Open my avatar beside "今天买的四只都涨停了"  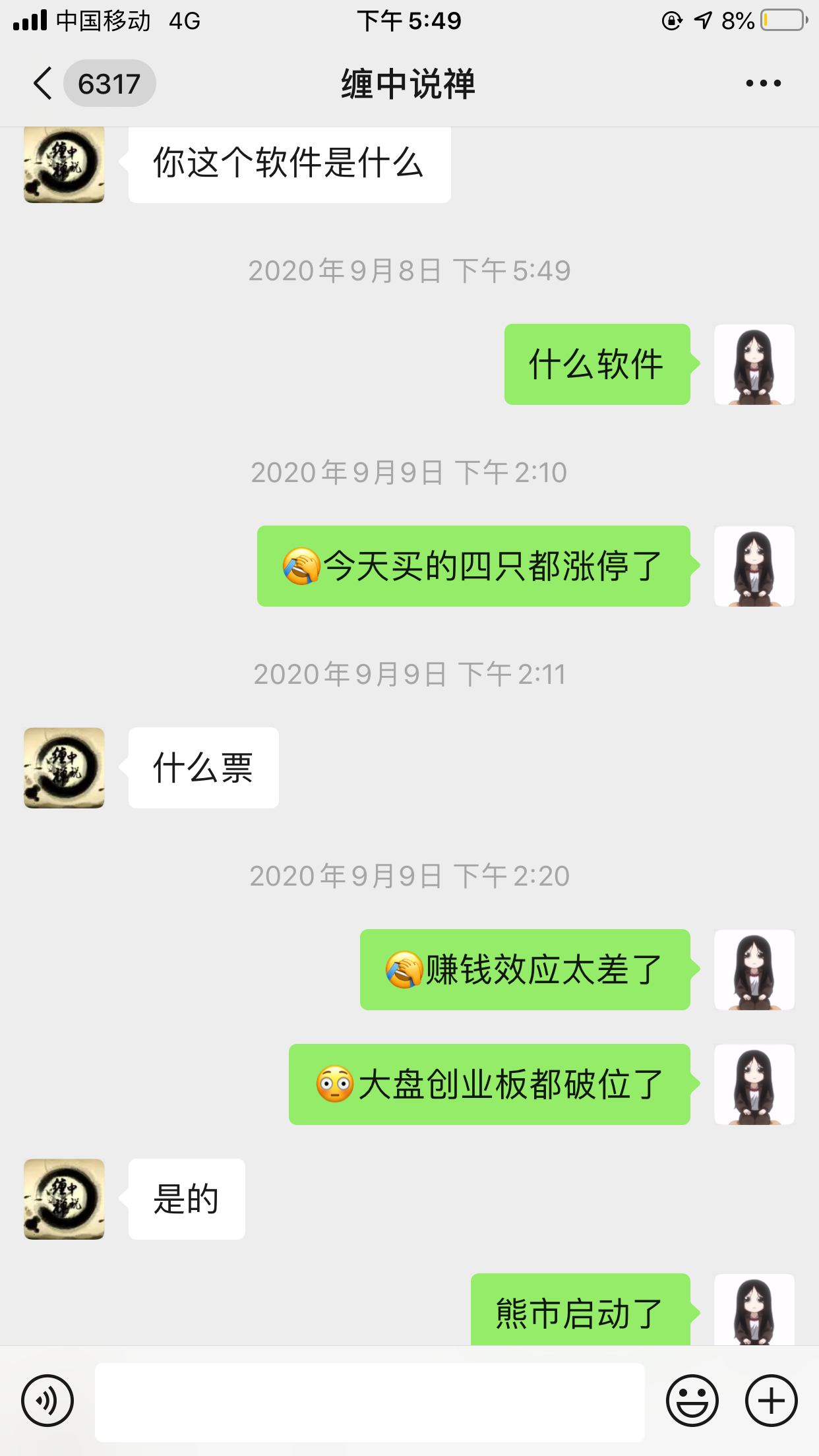(754, 566)
